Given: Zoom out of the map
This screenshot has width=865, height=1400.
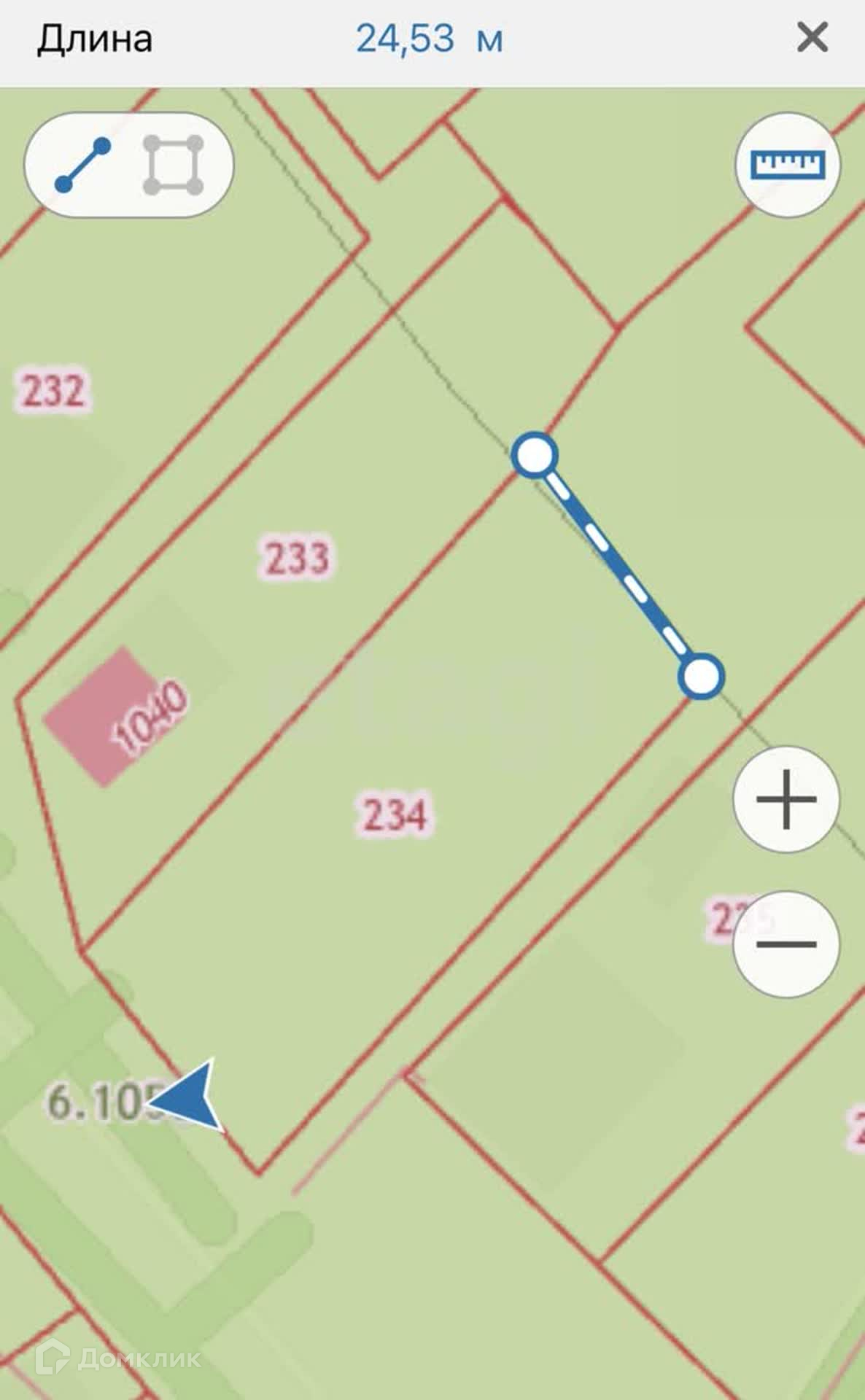Looking at the screenshot, I should (786, 944).
